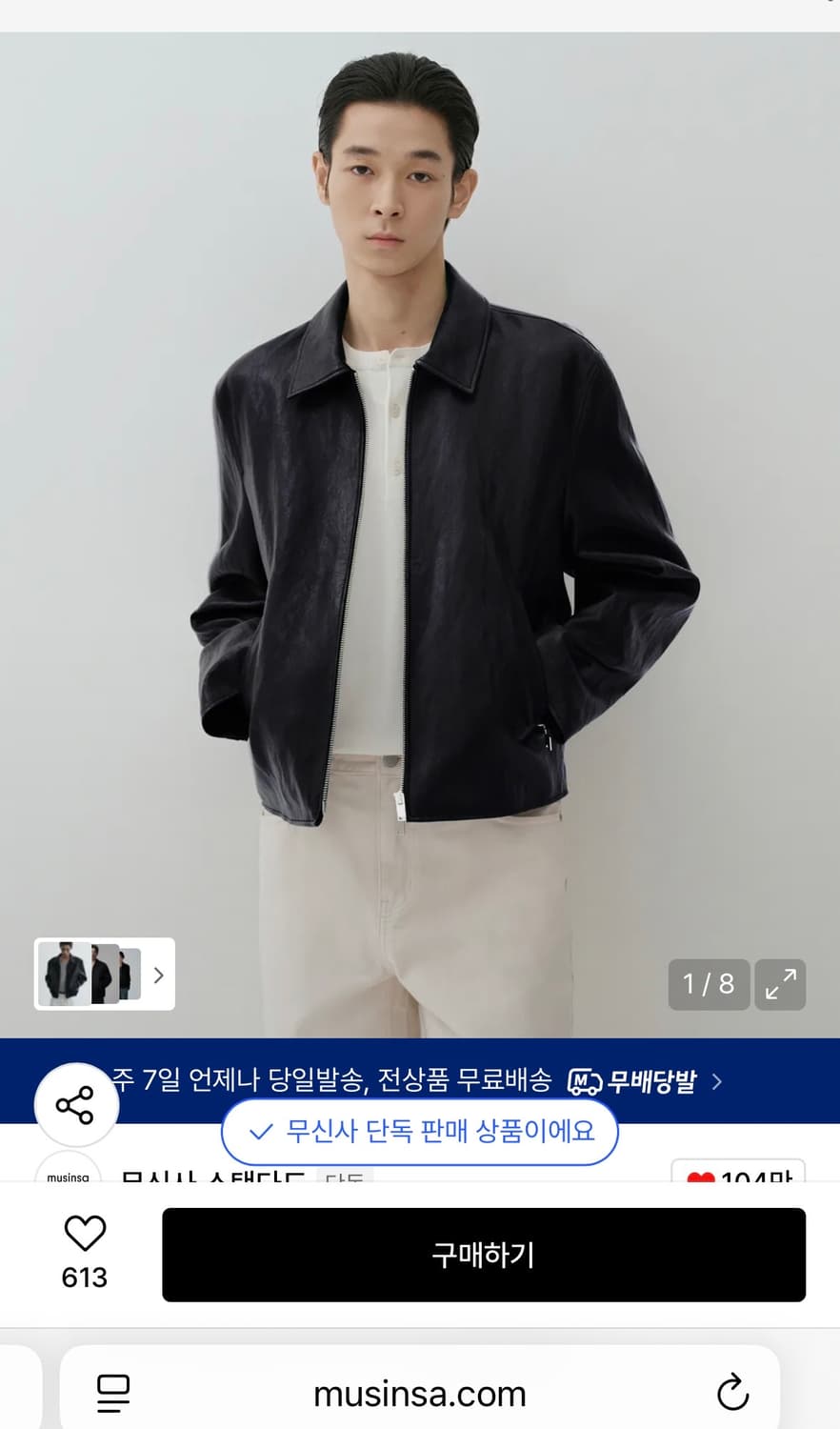Tap the red heart beside 104만
Image resolution: width=840 pixels, height=1429 pixels.
point(702,1177)
